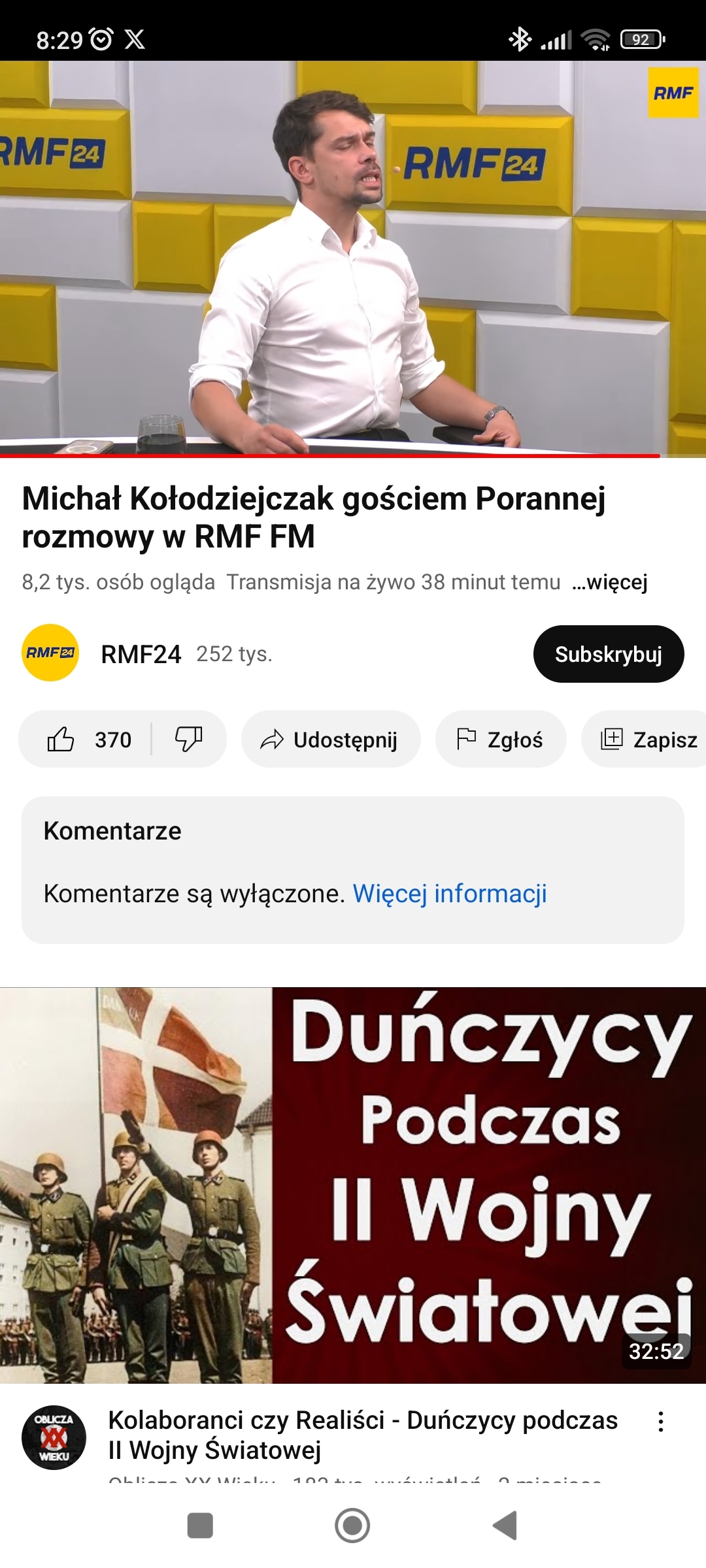The width and height of the screenshot is (706, 1568).
Task: Save the video using Zapisz
Action: [x=648, y=740]
